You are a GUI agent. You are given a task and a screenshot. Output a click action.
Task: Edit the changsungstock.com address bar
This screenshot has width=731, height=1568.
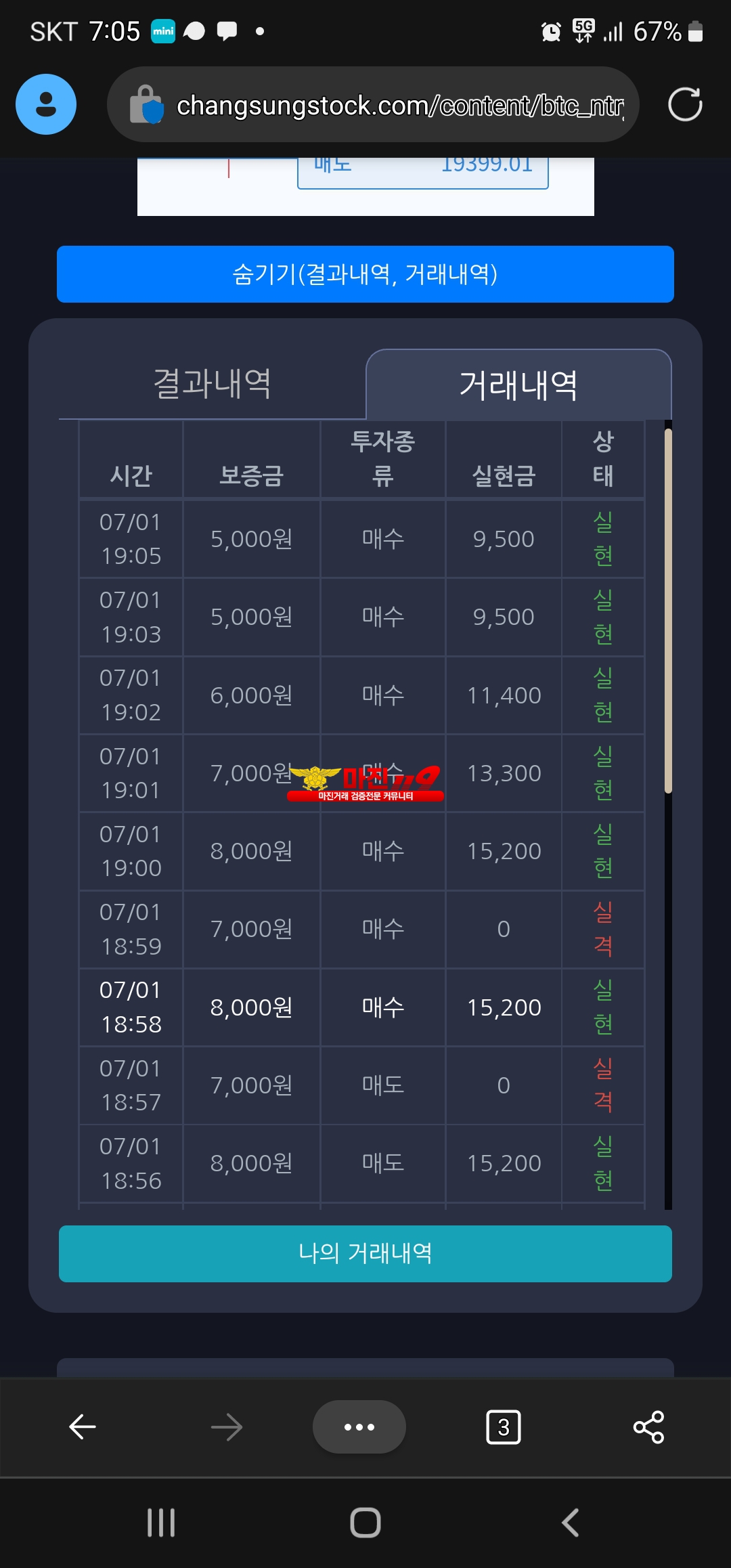(373, 104)
